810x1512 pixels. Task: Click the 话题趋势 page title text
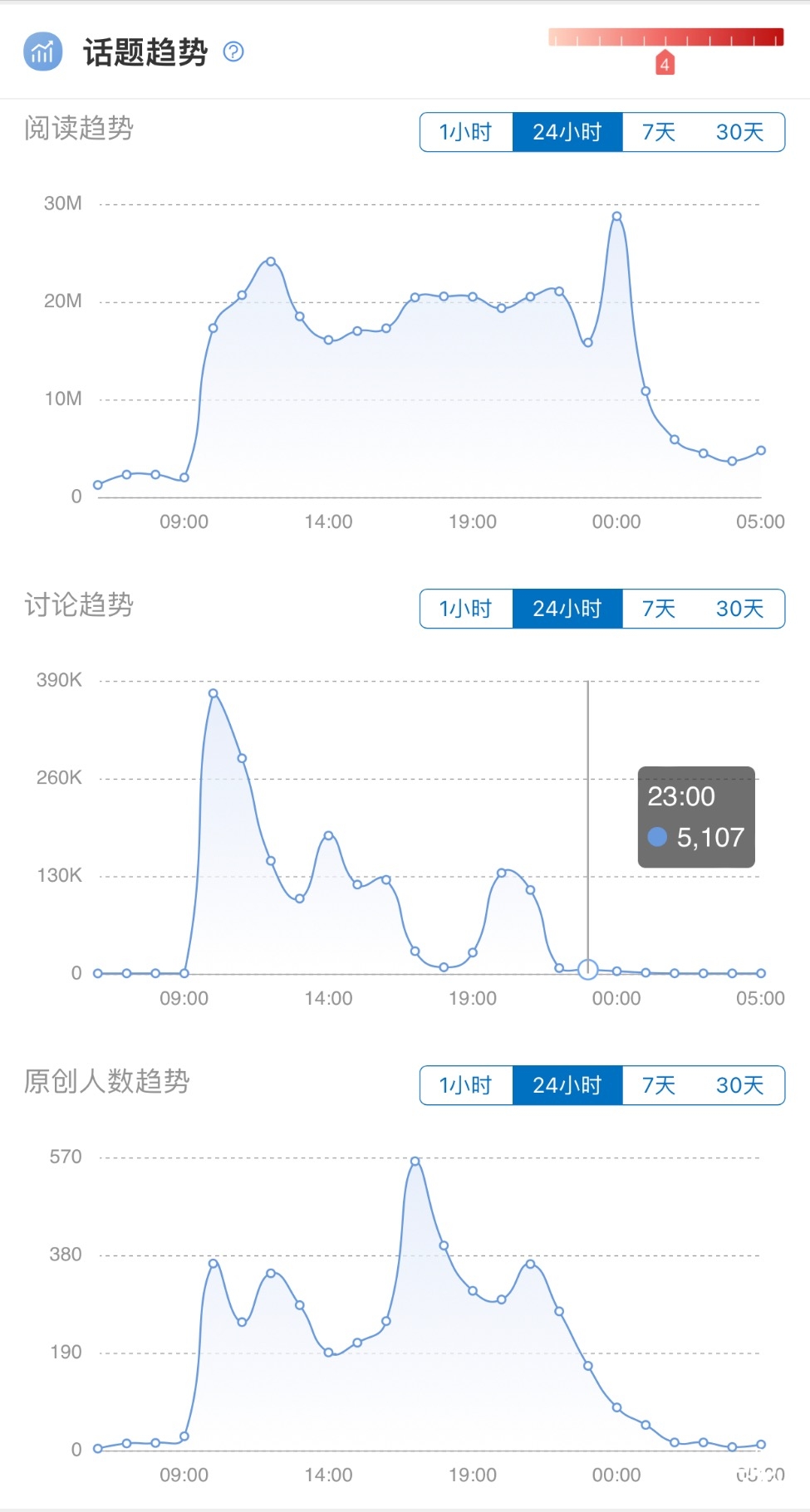[x=143, y=52]
